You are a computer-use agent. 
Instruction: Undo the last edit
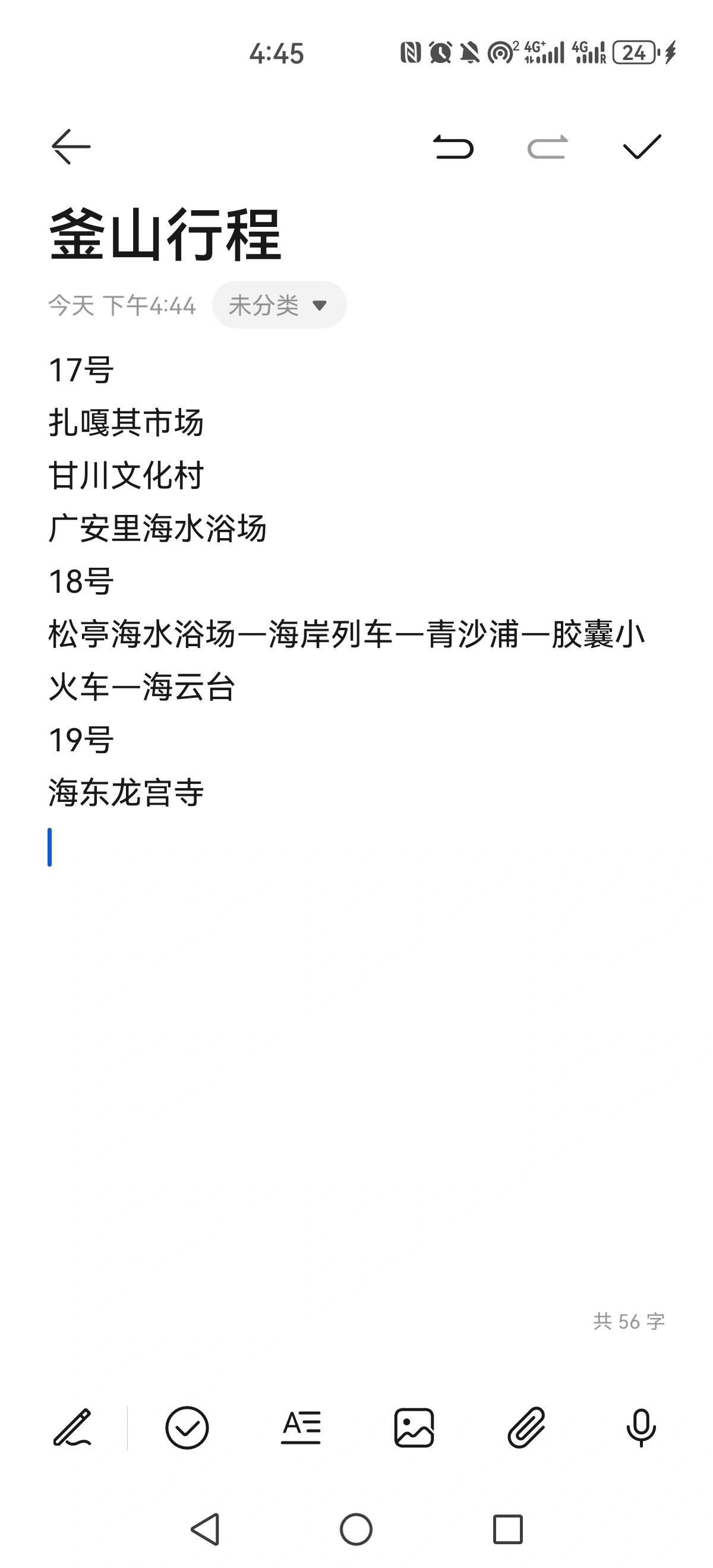click(453, 147)
